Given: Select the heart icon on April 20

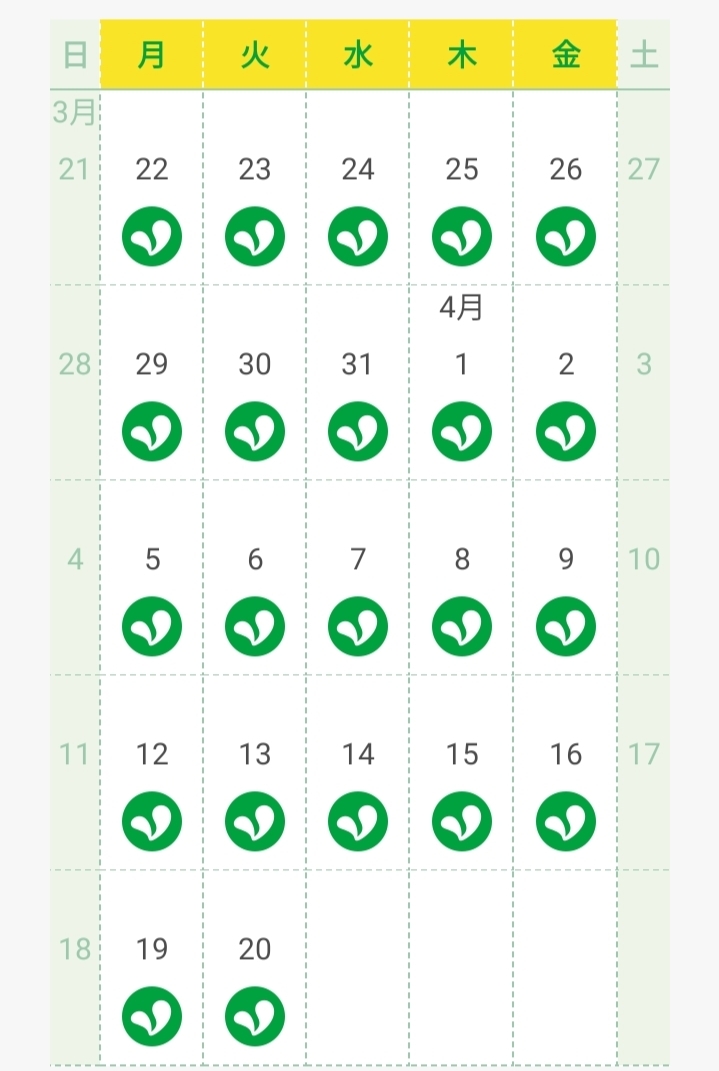Looking at the screenshot, I should coord(255,1016).
